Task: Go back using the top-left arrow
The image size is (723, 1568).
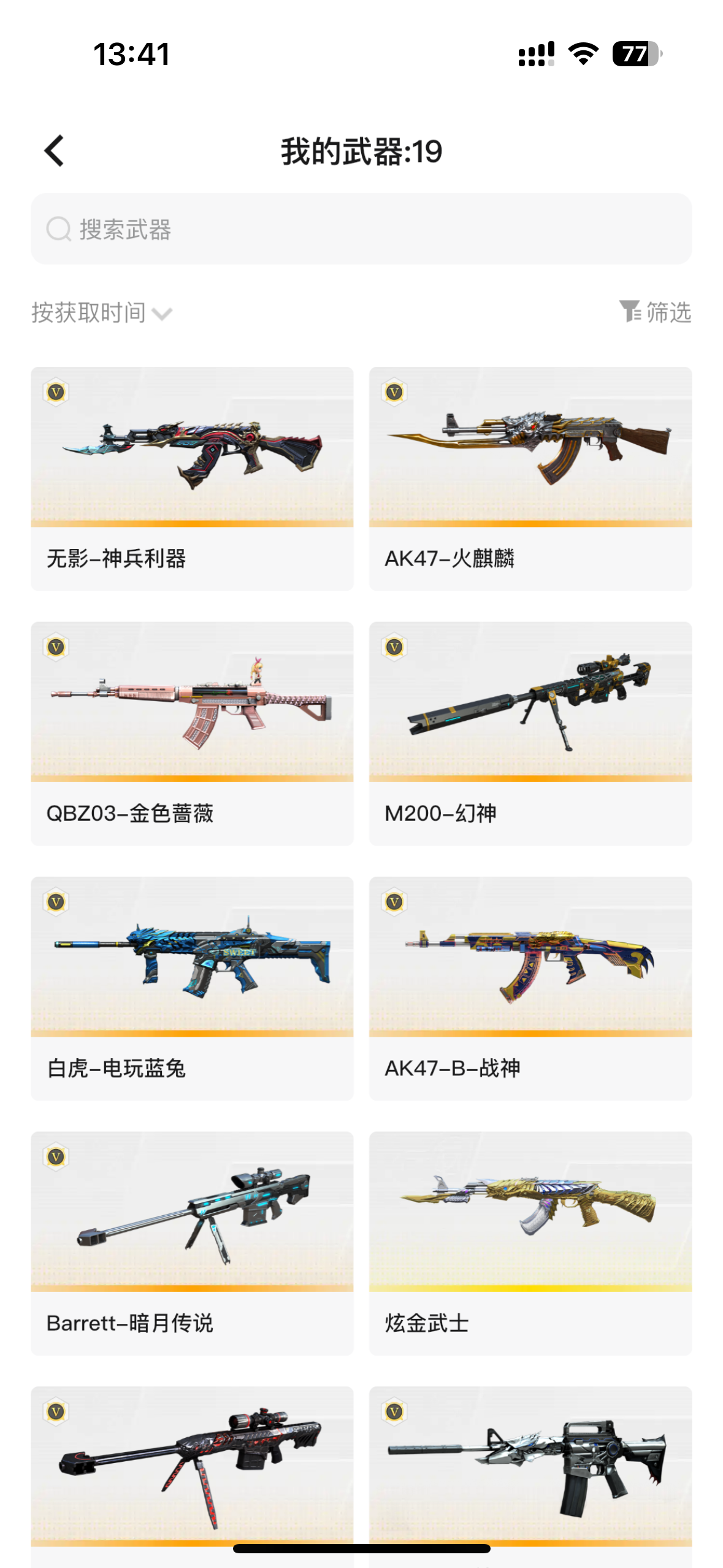Action: [x=54, y=151]
